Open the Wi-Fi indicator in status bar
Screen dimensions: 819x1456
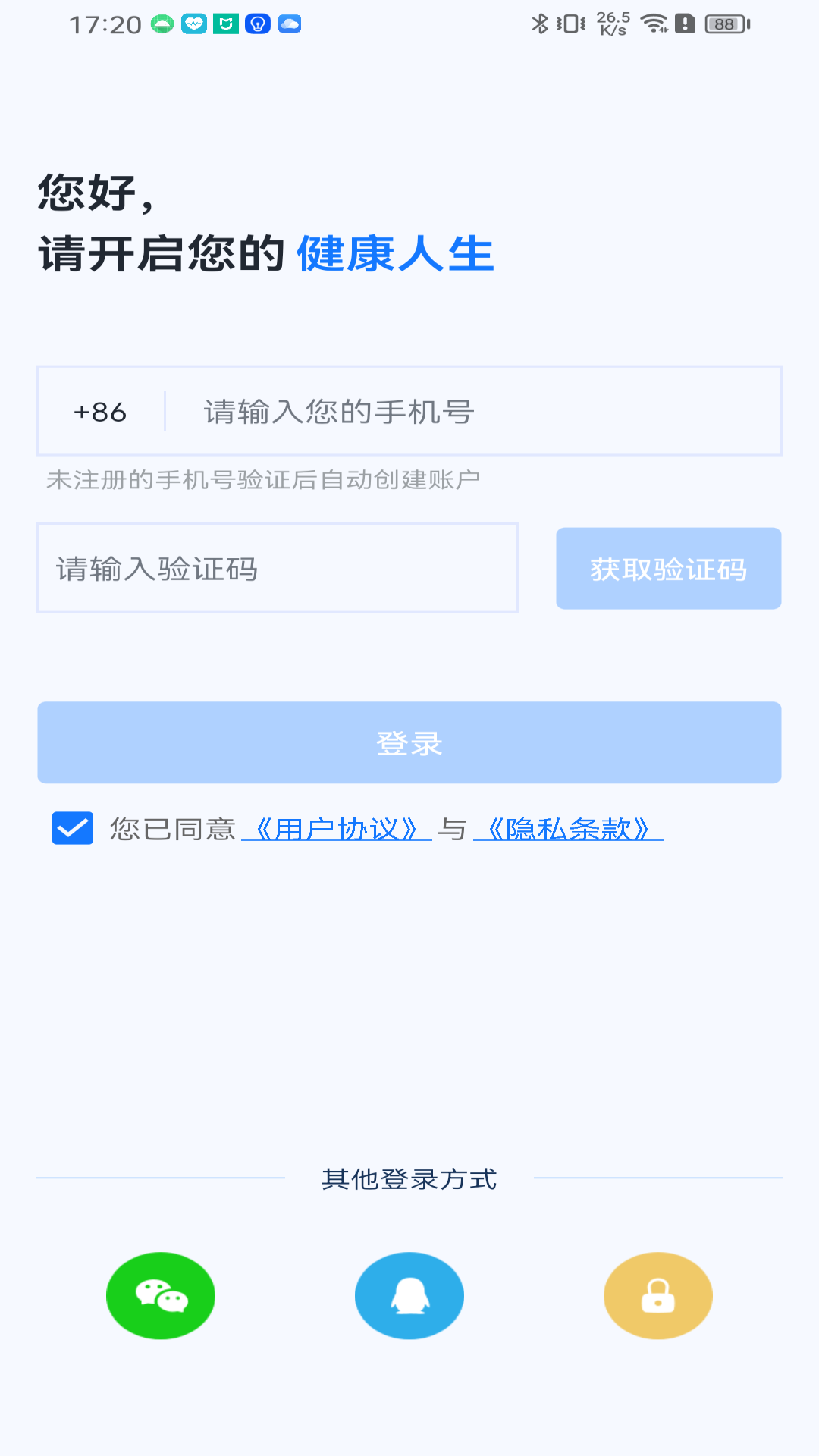(x=654, y=24)
